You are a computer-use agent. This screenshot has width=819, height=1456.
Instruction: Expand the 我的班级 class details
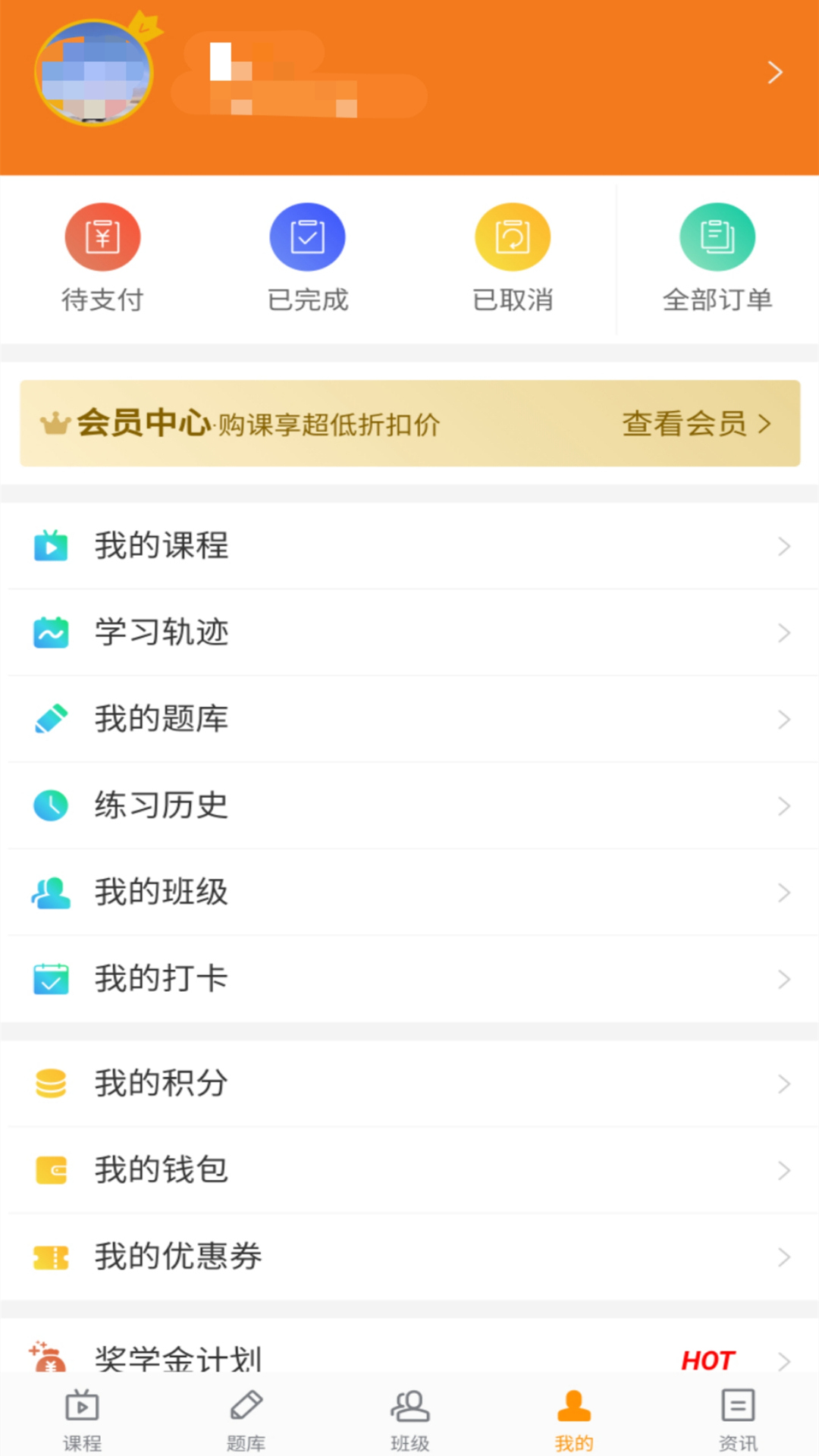409,892
